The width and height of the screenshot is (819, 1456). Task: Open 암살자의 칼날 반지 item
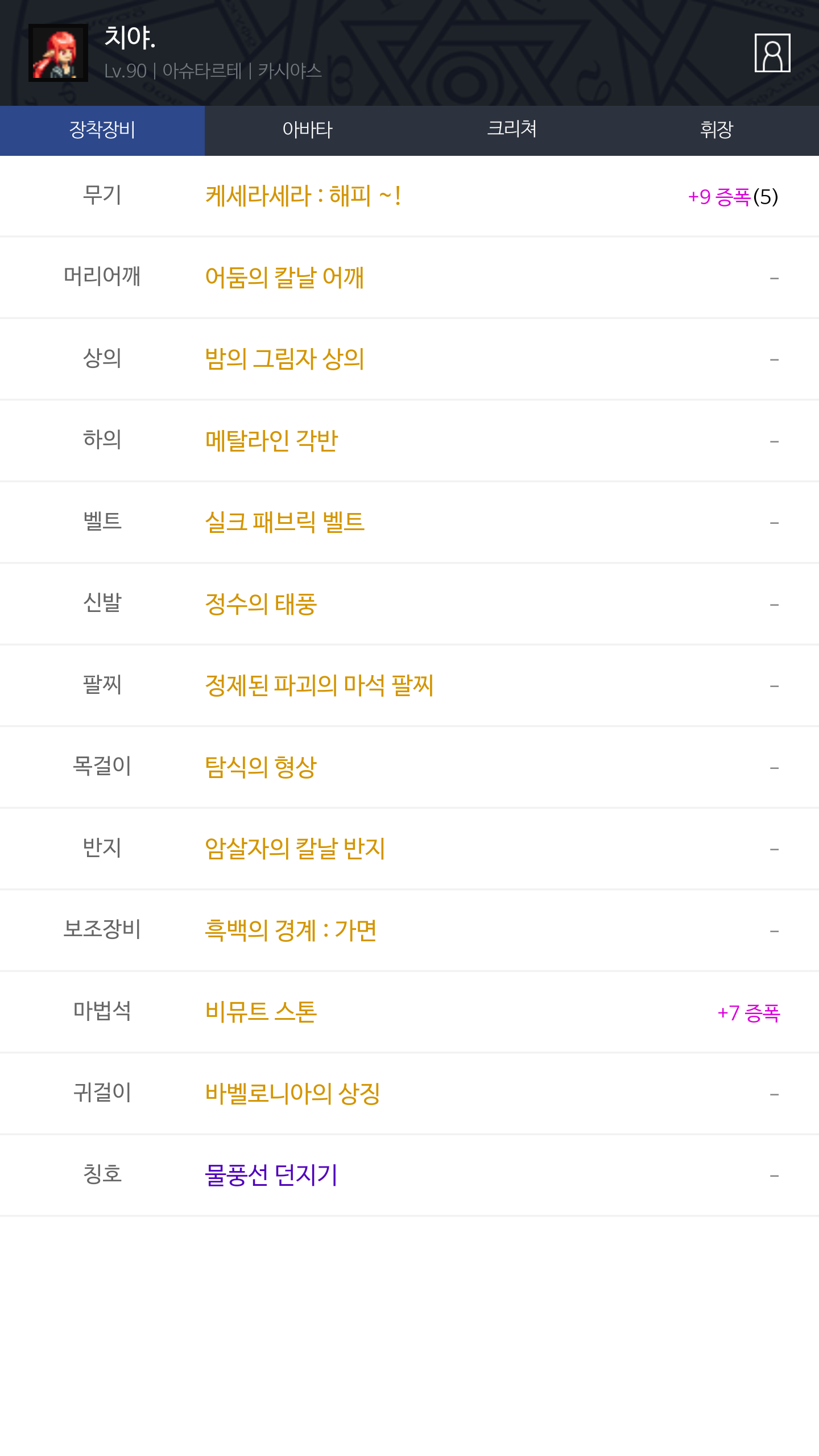pos(295,849)
